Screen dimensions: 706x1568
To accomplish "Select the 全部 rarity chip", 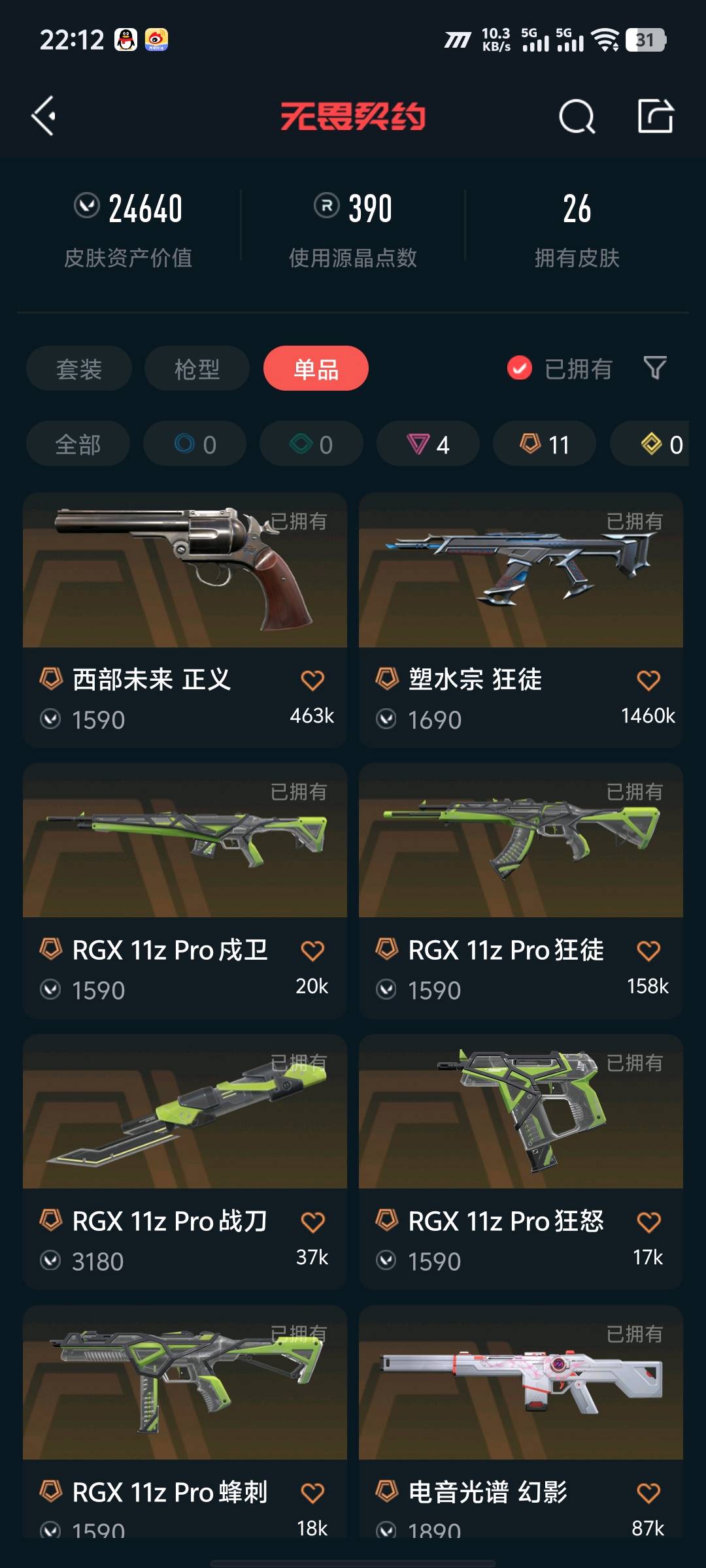I will point(78,444).
